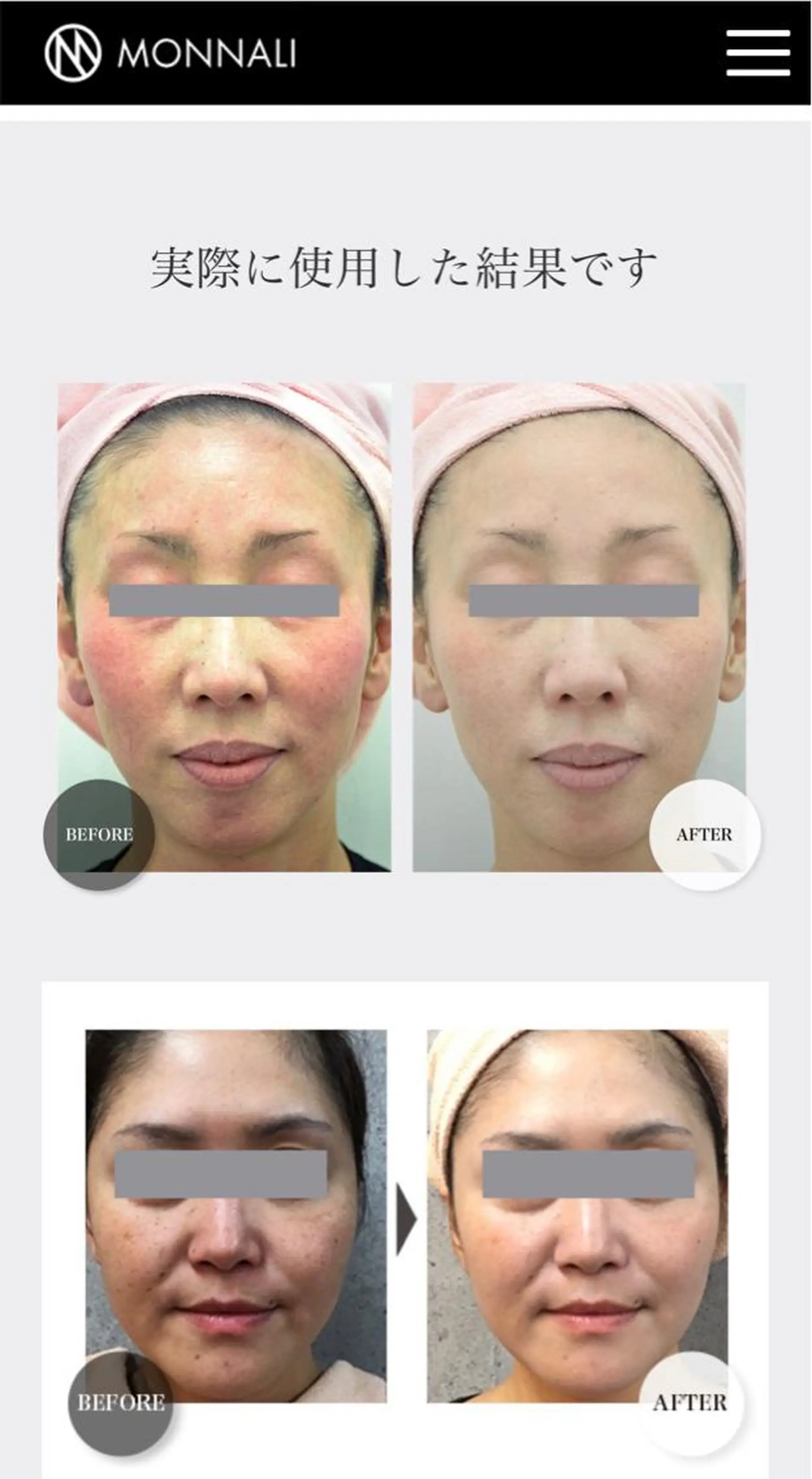The width and height of the screenshot is (812, 1479).
Task: Open the hamburger menu
Action: [x=757, y=53]
